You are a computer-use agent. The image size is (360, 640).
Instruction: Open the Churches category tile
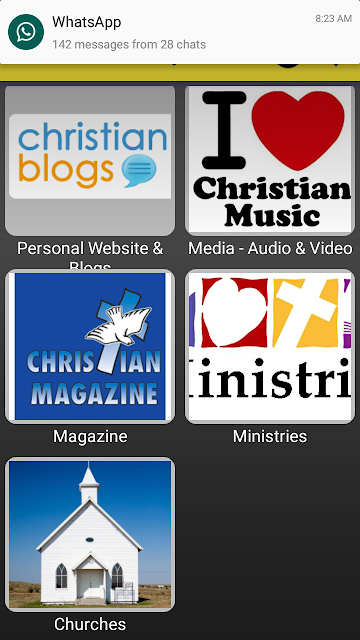coord(90,534)
